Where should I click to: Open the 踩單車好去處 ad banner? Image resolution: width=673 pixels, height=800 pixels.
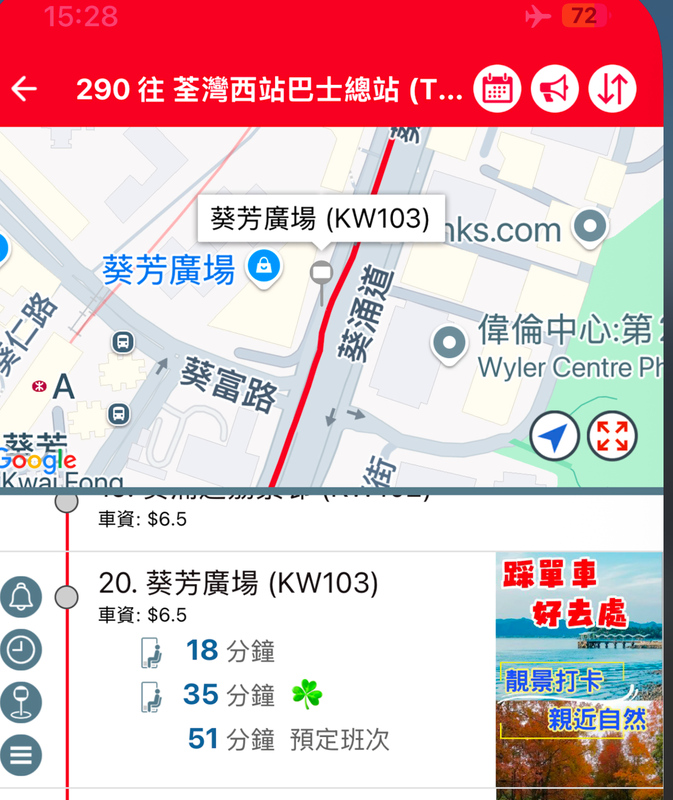(579, 669)
